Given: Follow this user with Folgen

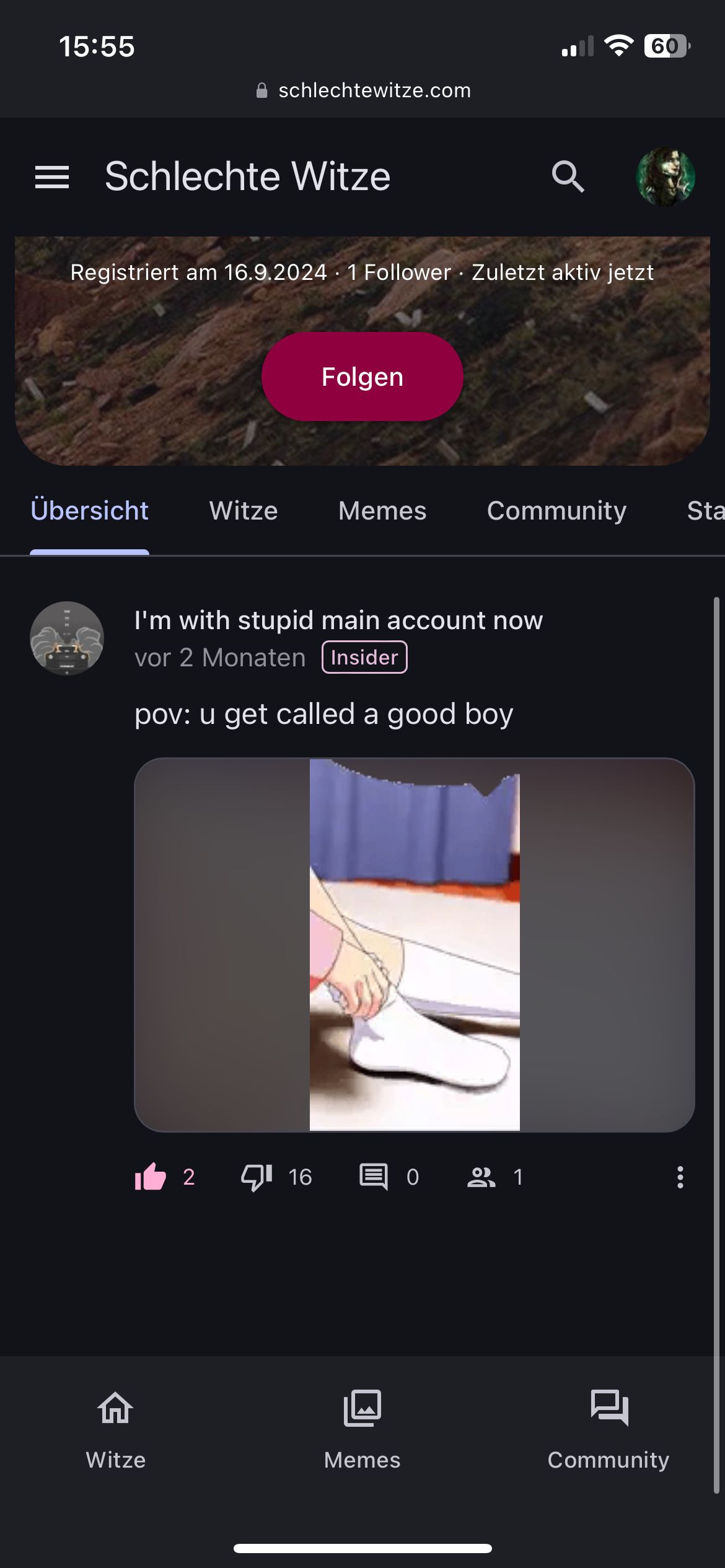Looking at the screenshot, I should (x=362, y=377).
